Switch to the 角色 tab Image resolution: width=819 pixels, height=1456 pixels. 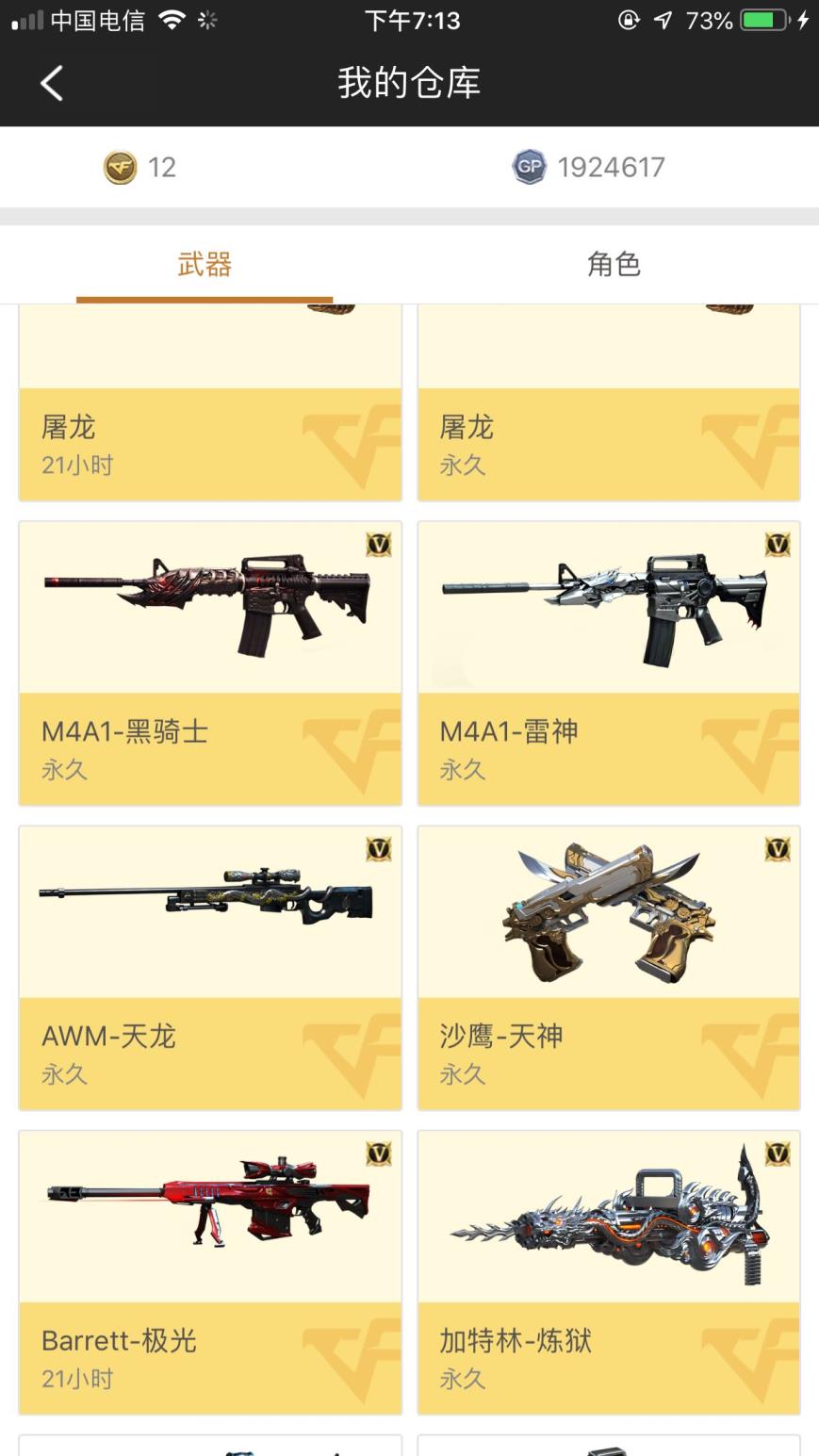pyautogui.click(x=614, y=265)
